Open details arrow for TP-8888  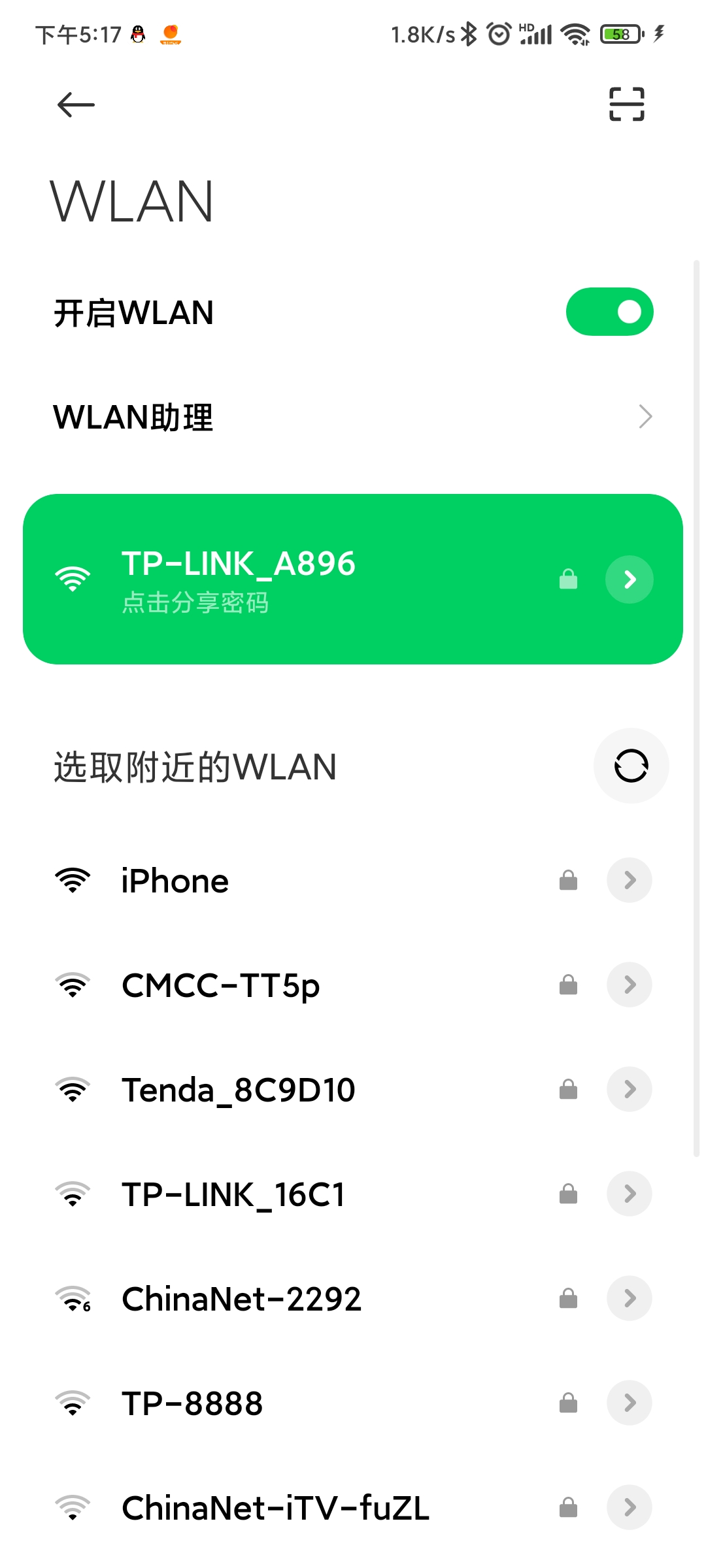[x=630, y=1403]
